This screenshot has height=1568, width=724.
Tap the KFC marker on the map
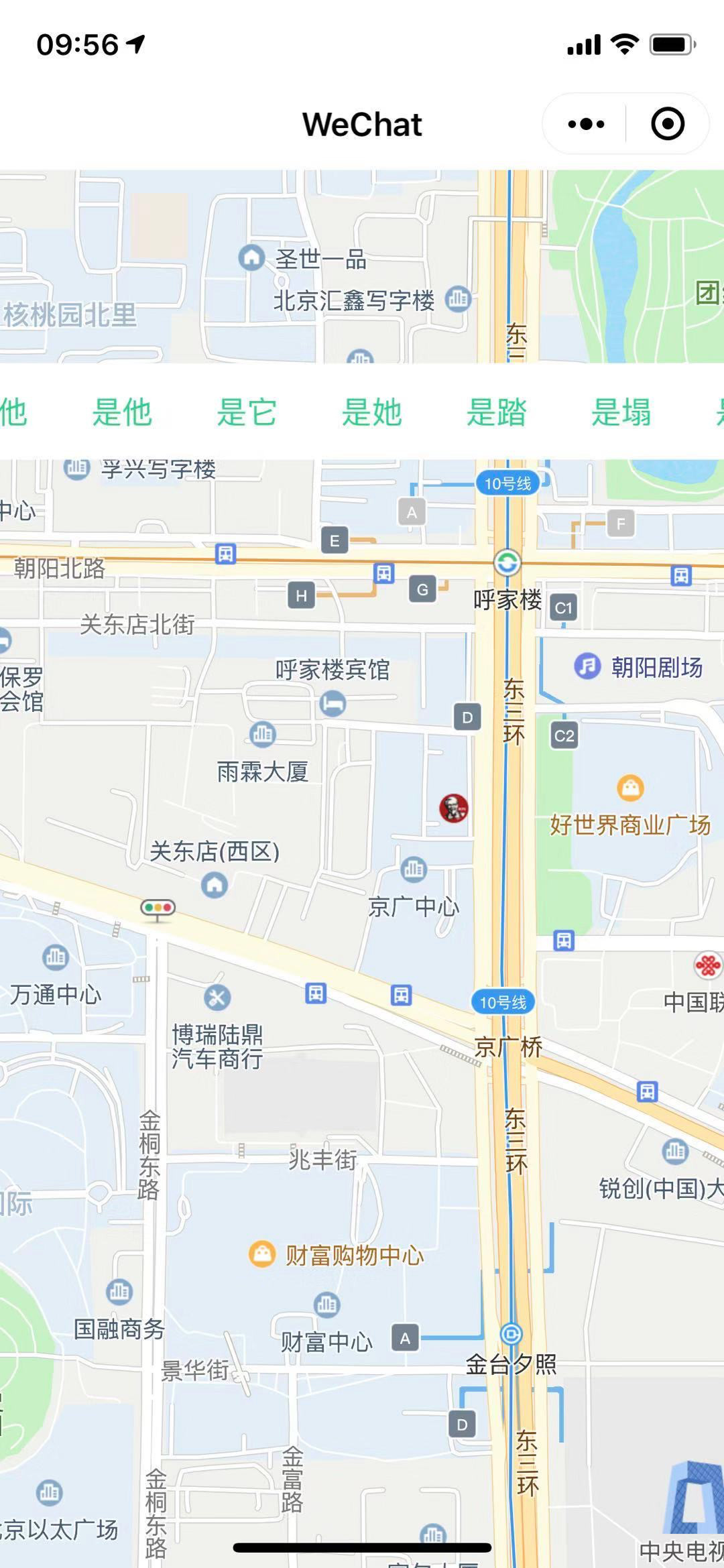(454, 808)
